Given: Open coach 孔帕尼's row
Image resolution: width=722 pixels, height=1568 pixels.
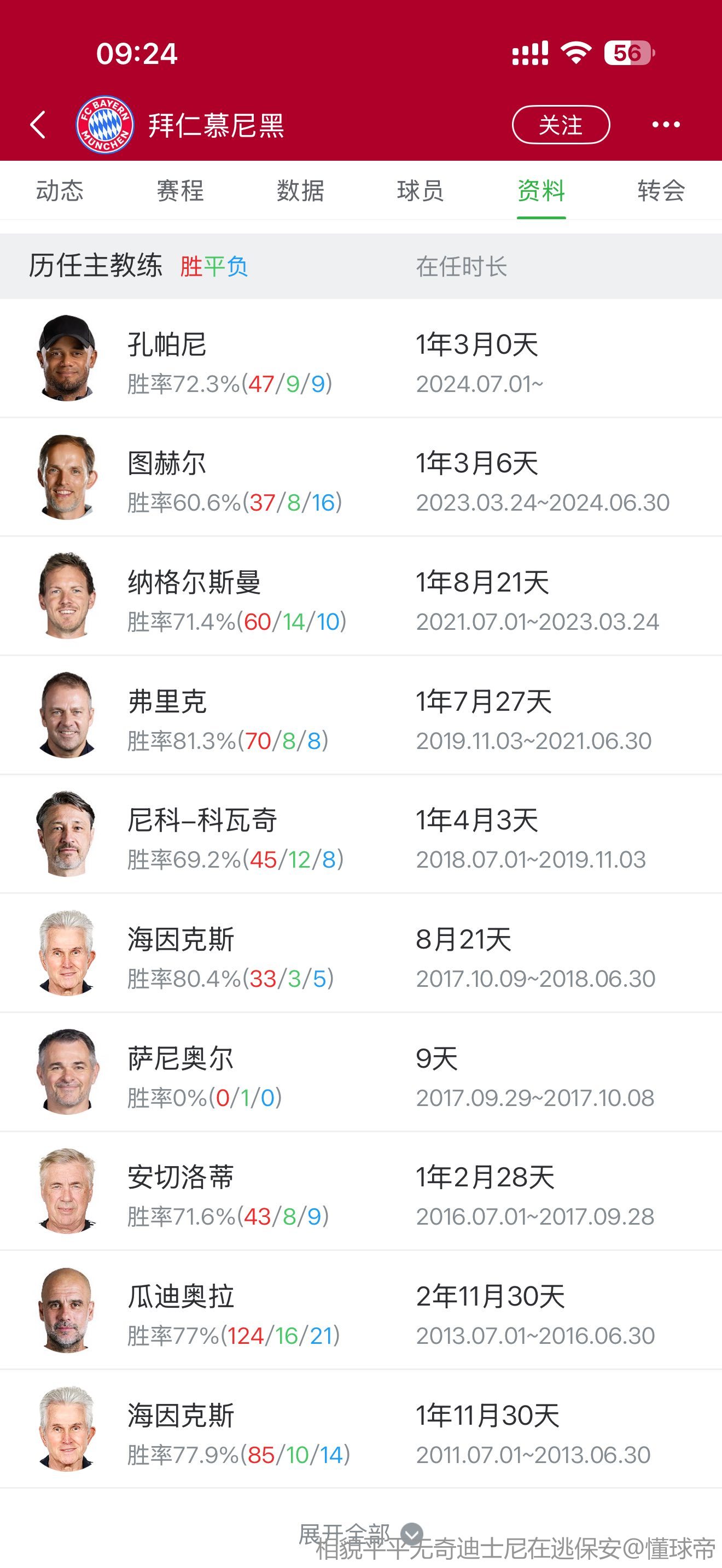Looking at the screenshot, I should tap(167, 346).
